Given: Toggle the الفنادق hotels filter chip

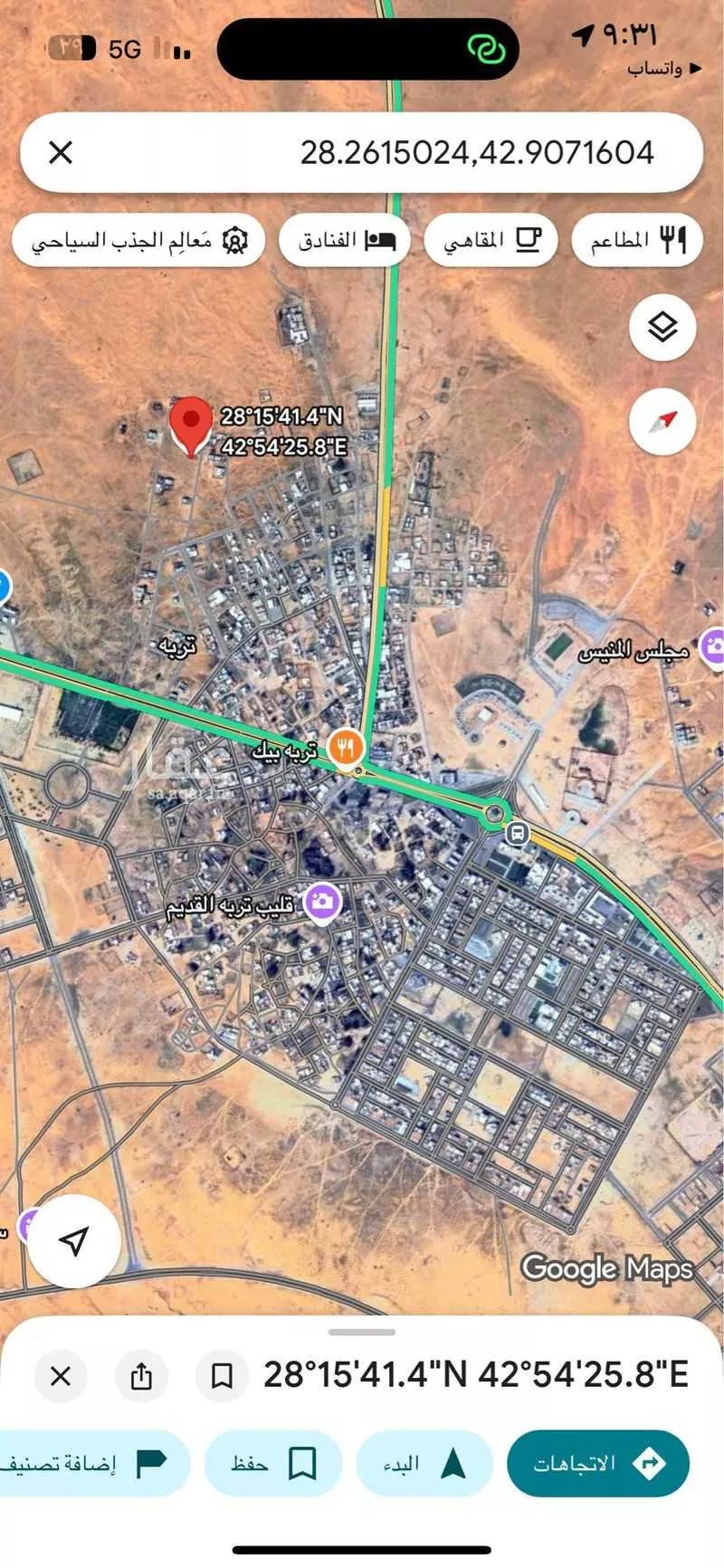Looking at the screenshot, I should click(x=345, y=239).
